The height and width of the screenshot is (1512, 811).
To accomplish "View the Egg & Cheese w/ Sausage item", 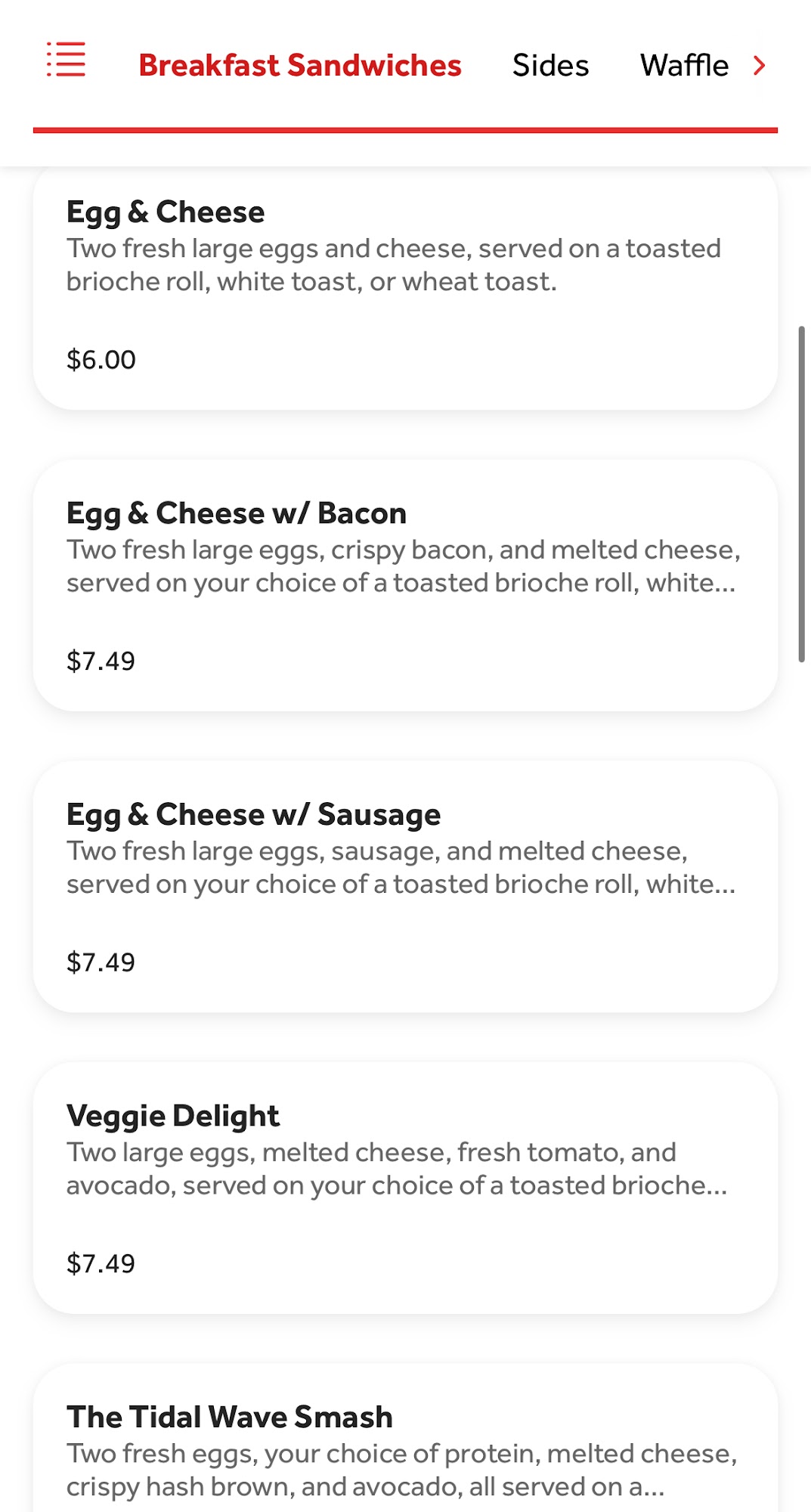I will click(x=405, y=886).
